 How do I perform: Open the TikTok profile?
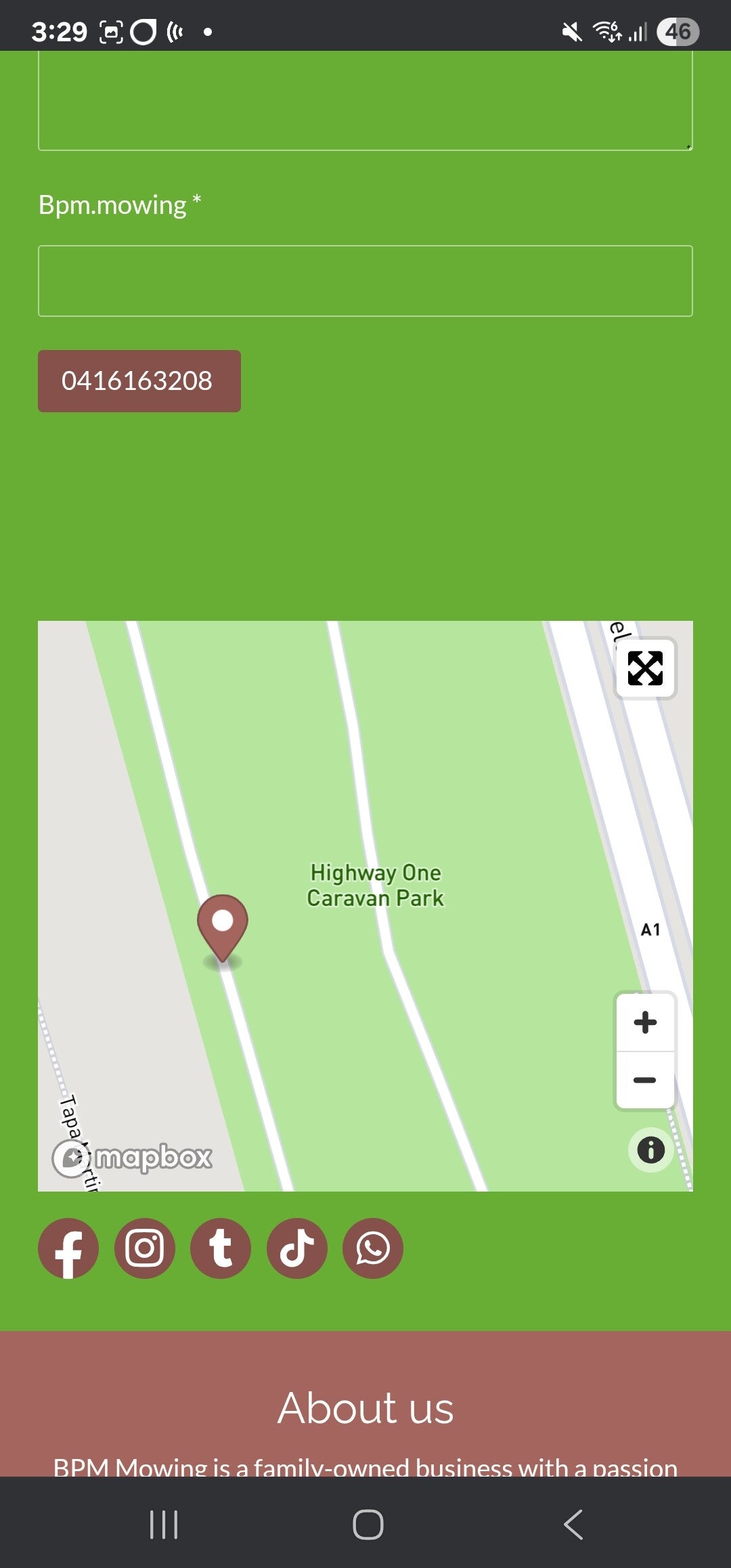coord(297,1248)
